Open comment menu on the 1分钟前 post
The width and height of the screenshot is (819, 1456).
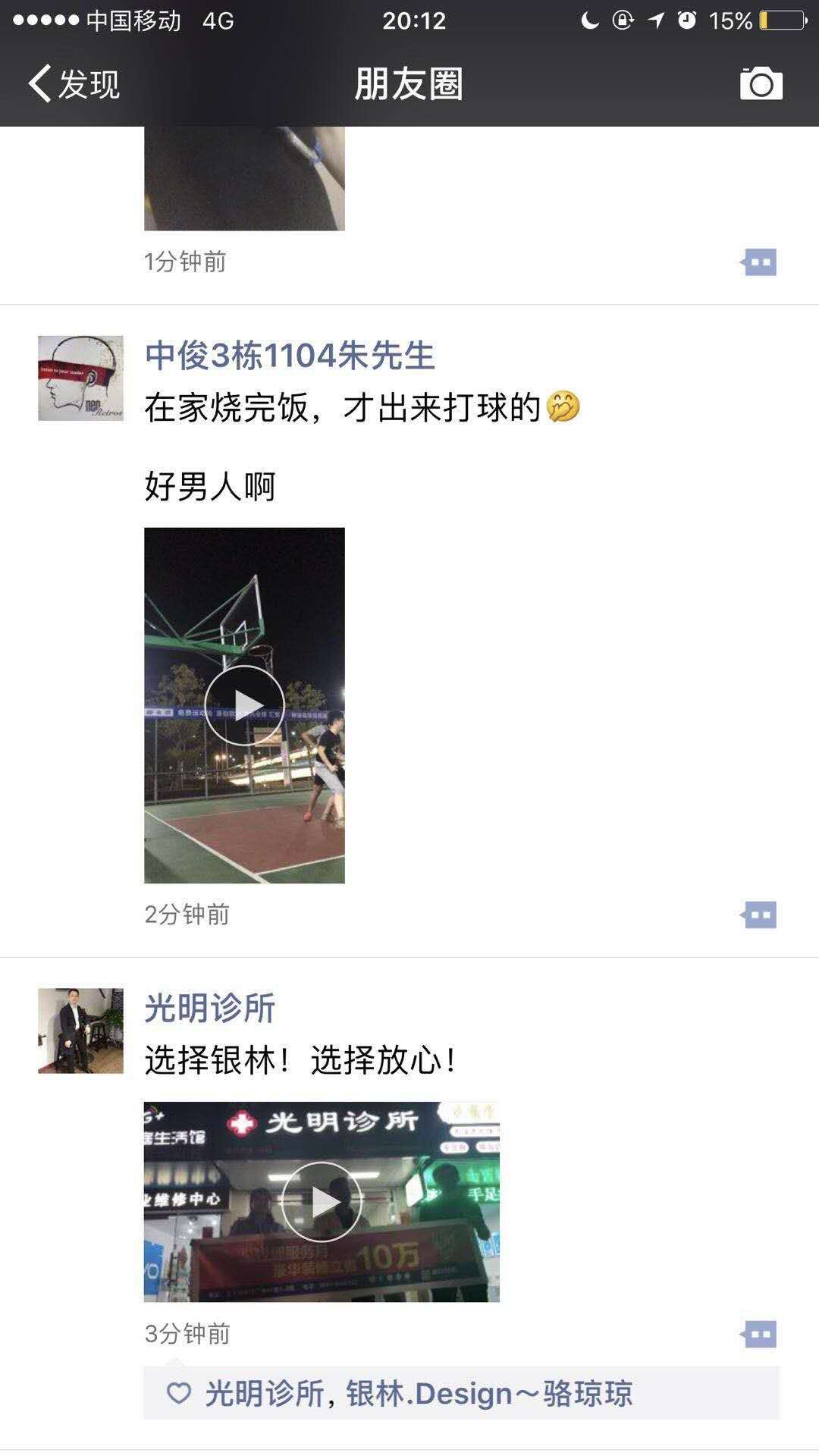(x=759, y=262)
